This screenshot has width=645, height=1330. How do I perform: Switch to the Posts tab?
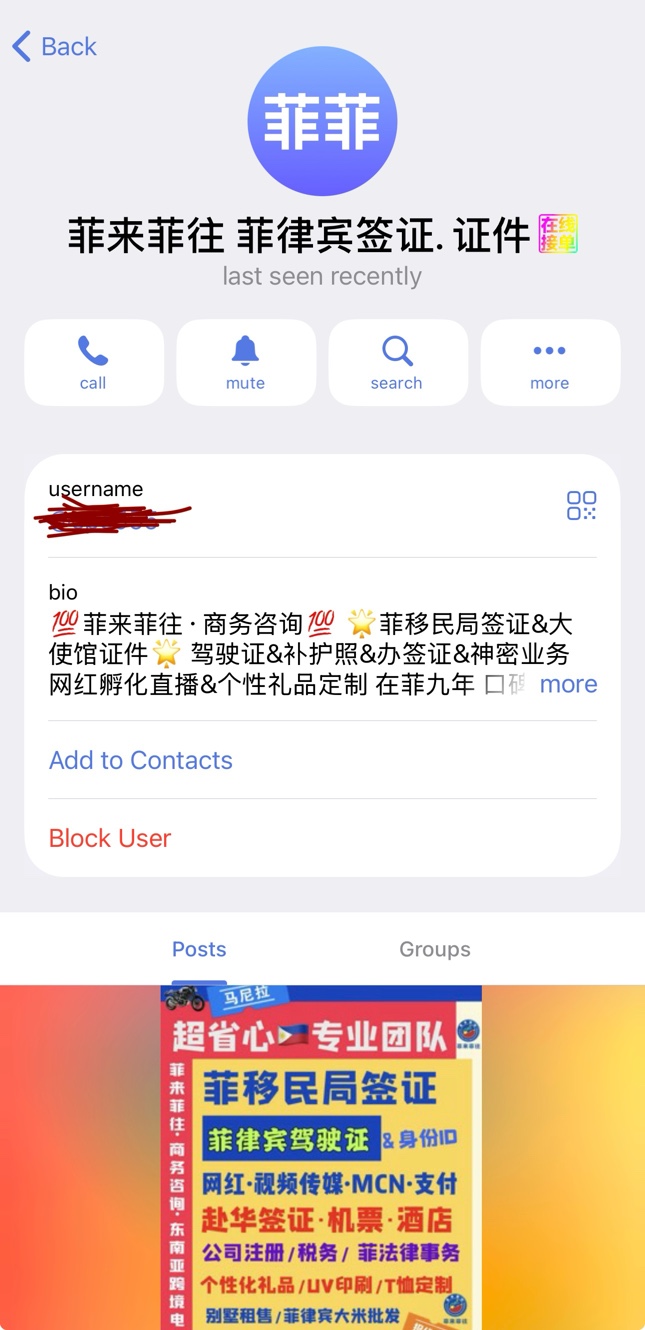(199, 949)
